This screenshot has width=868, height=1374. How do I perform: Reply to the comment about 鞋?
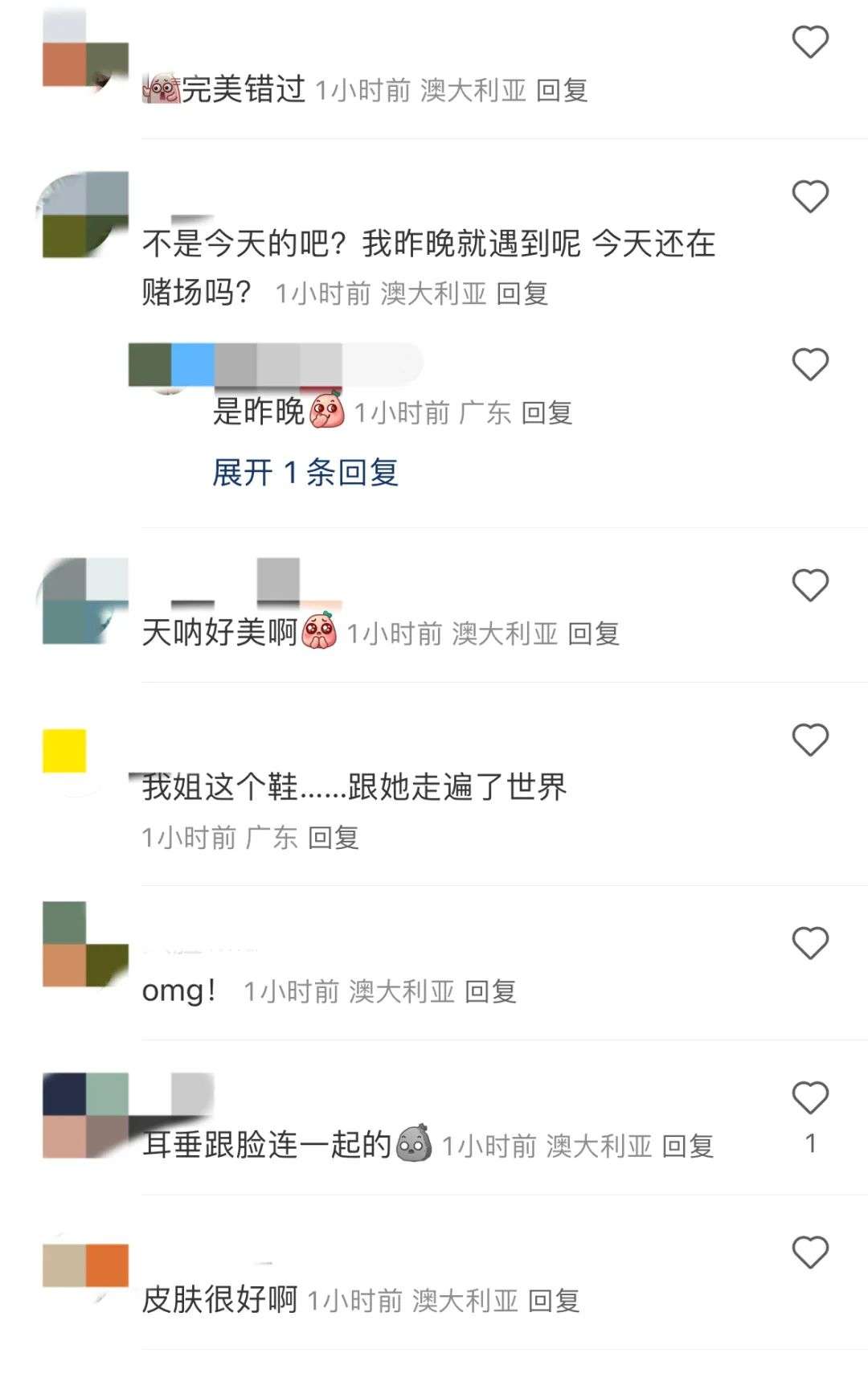[333, 838]
